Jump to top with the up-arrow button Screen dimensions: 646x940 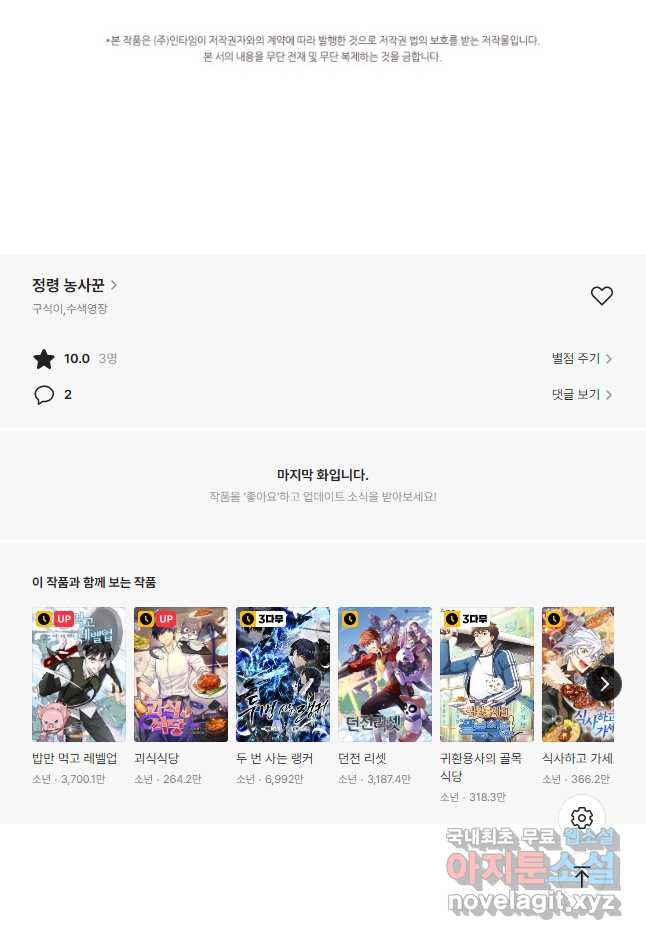coord(582,877)
